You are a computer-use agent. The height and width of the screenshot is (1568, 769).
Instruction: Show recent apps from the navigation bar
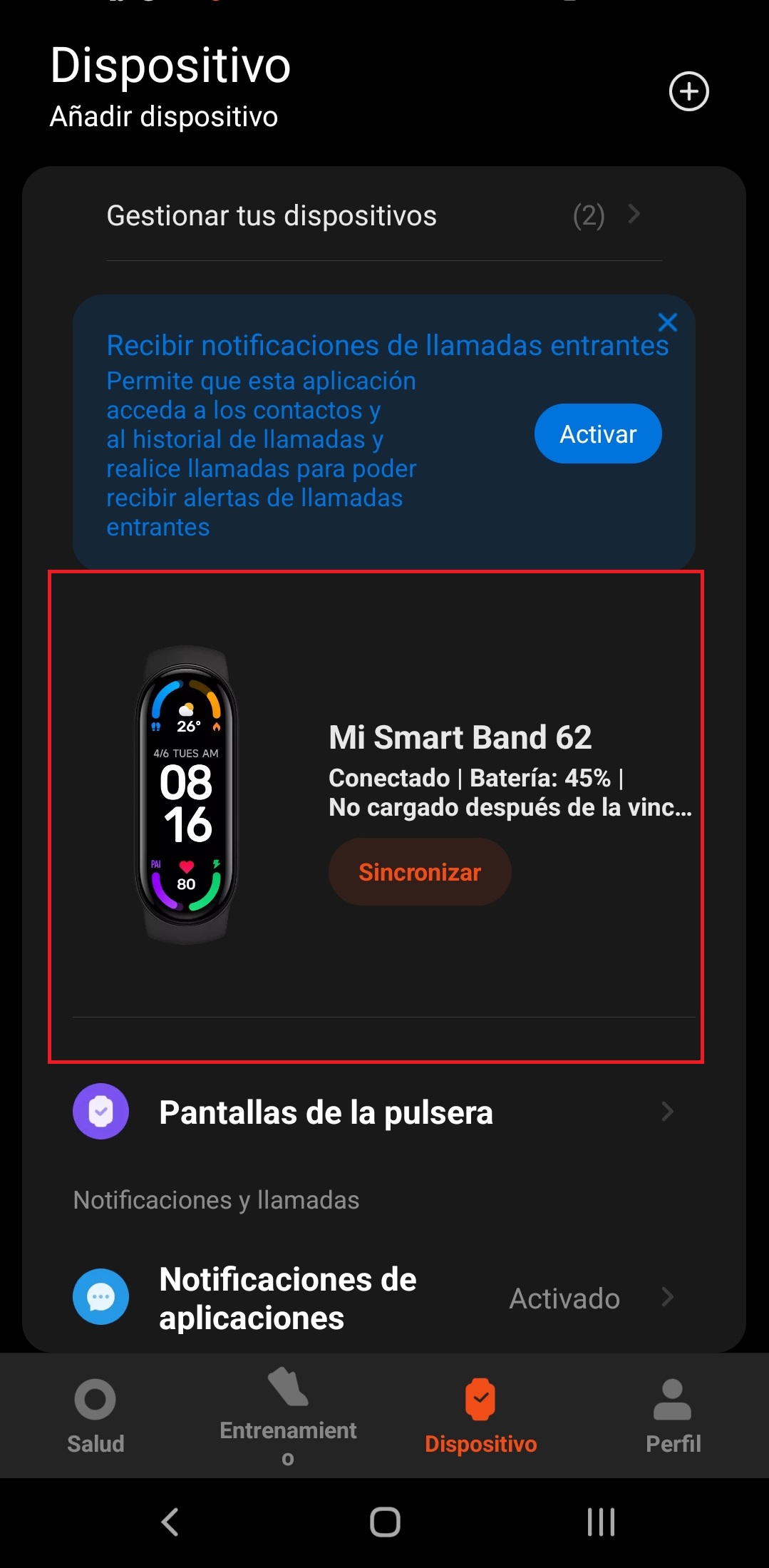pos(600,1522)
